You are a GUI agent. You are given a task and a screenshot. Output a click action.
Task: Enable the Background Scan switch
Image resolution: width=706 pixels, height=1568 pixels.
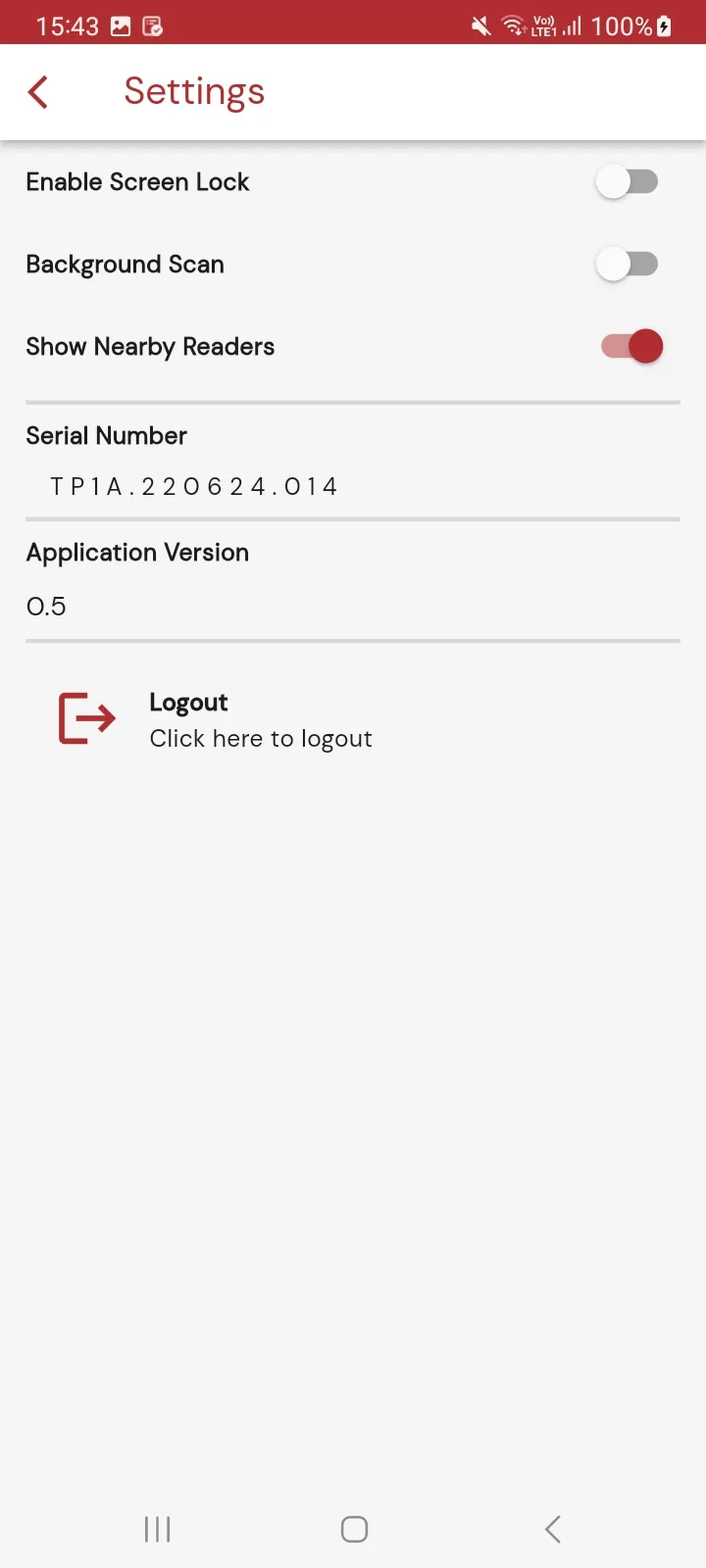(x=628, y=265)
